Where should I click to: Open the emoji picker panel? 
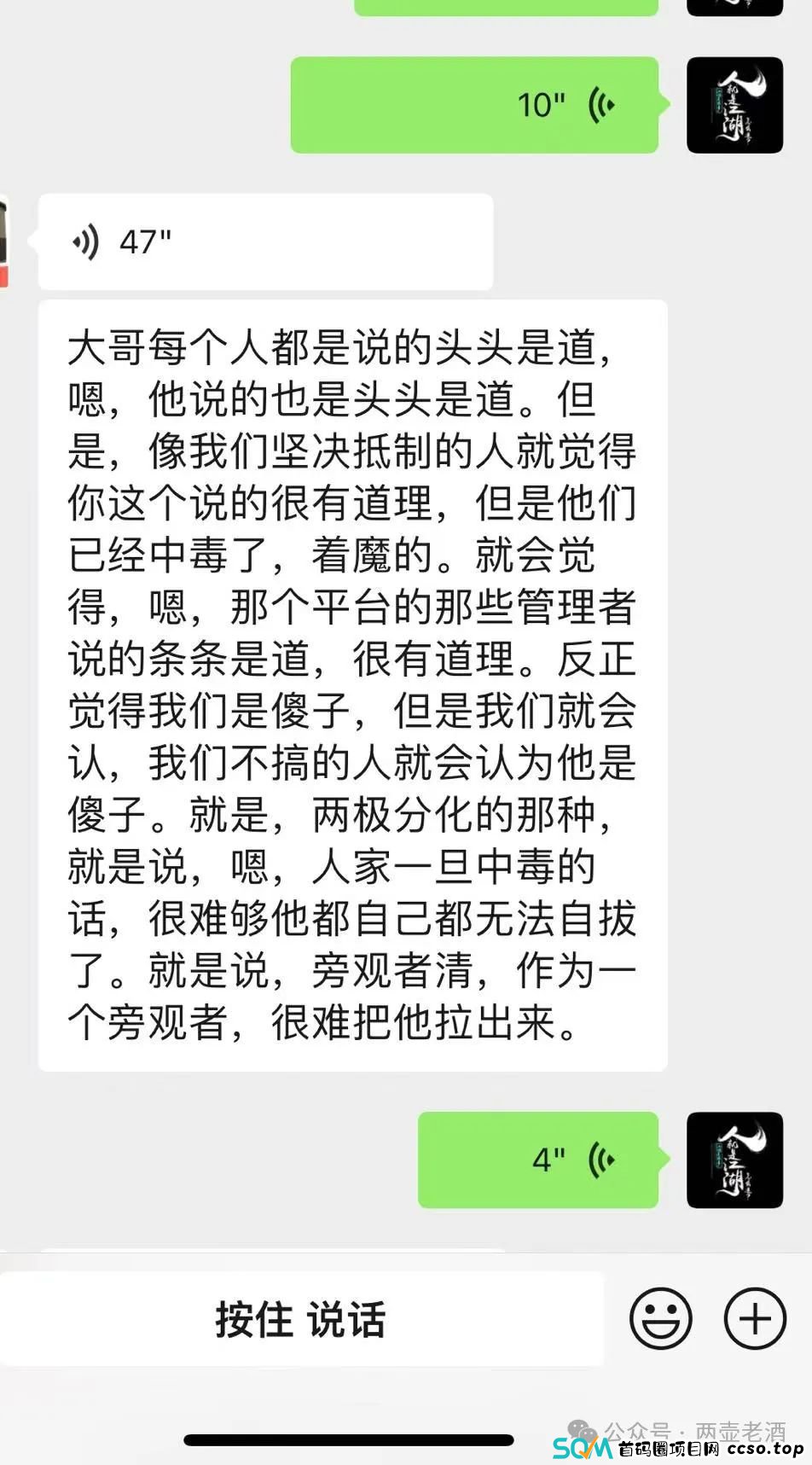point(661,1319)
